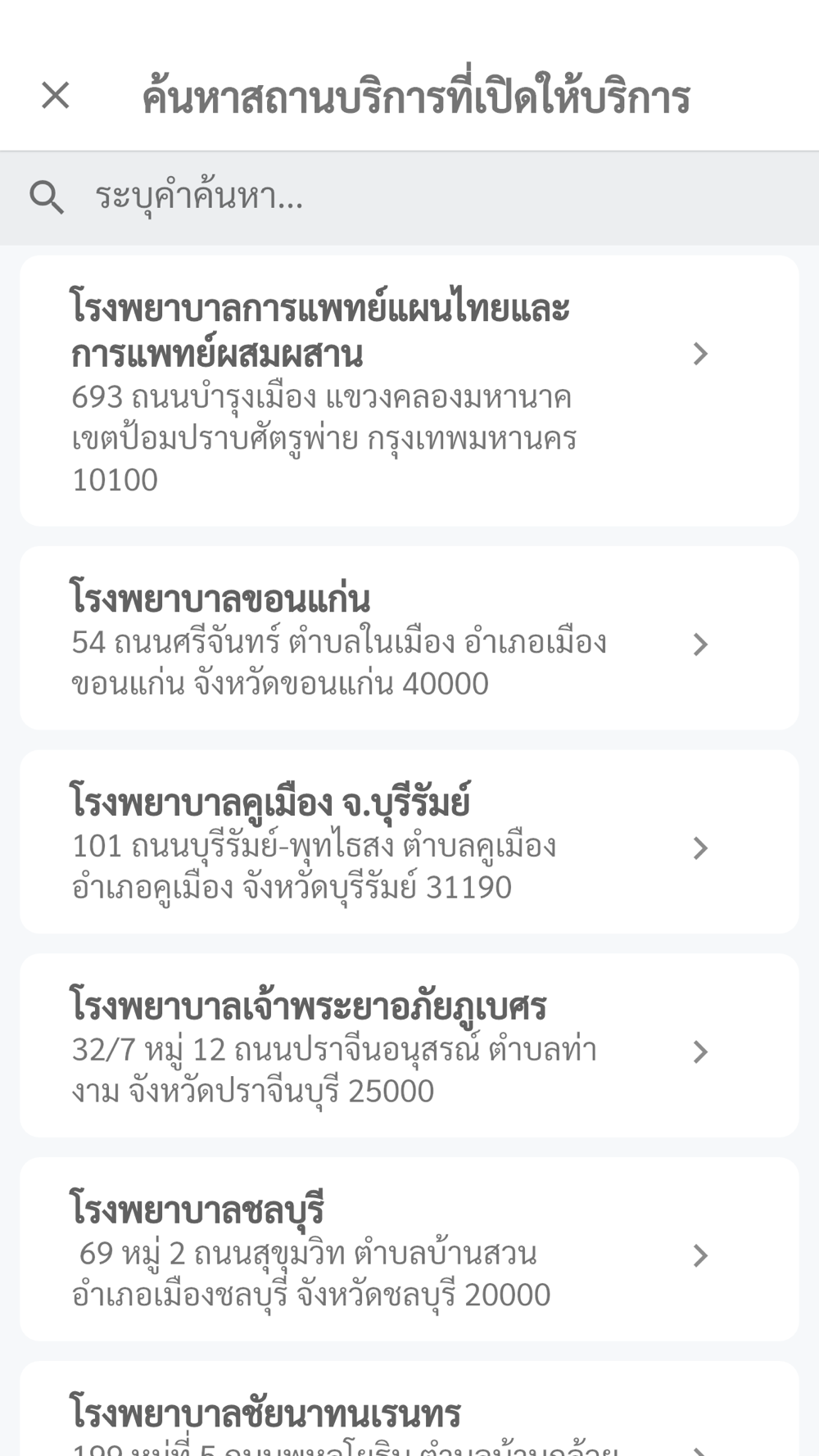Screen dimensions: 819x1456
Task: Open โรงพยาบาลการแพทย์แผนไทยและการแพทย์ผสมผสาน entry
Action: tap(409, 391)
